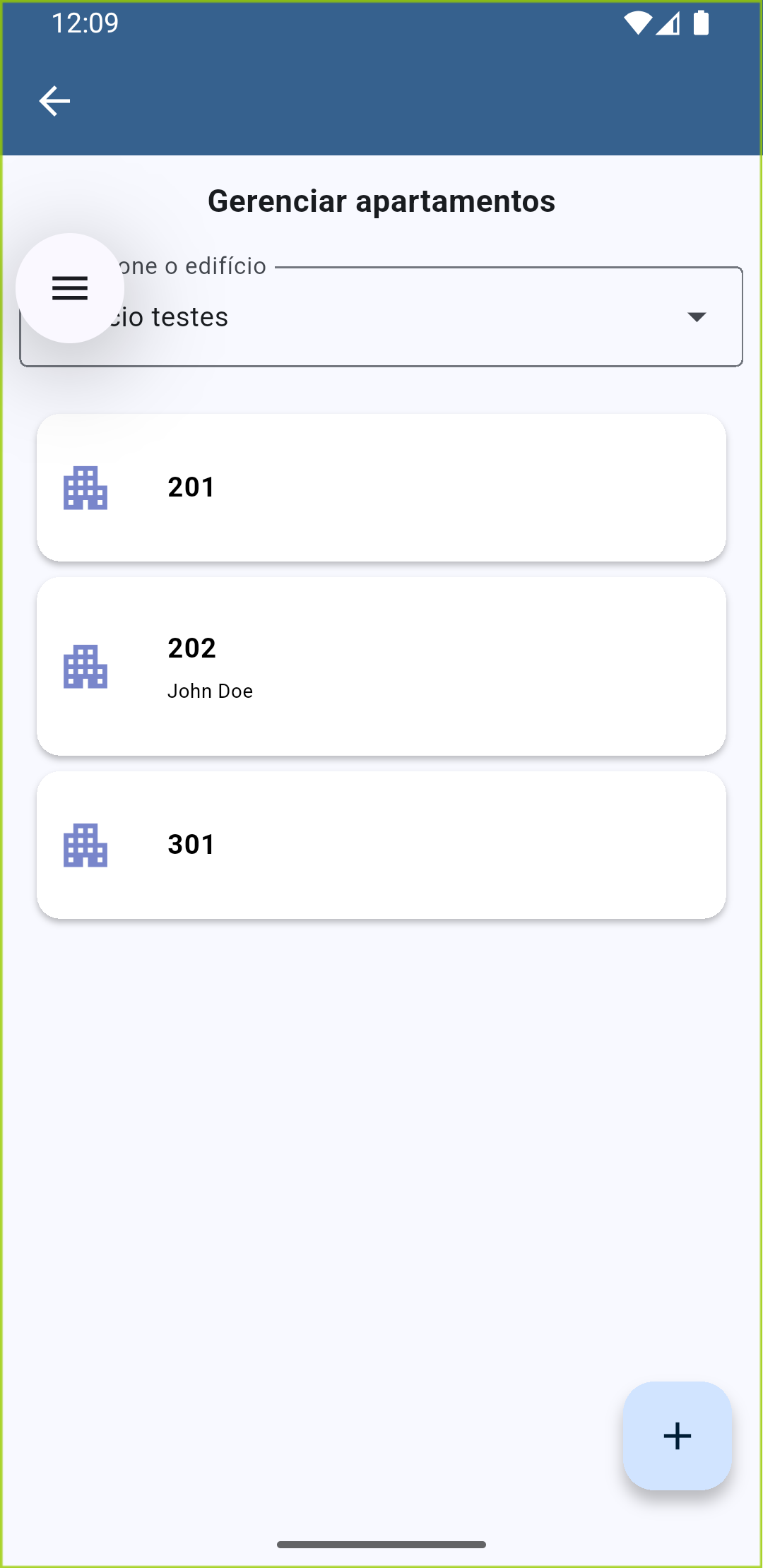The height and width of the screenshot is (1568, 763).
Task: Open apartment 301
Action: pyautogui.click(x=381, y=845)
